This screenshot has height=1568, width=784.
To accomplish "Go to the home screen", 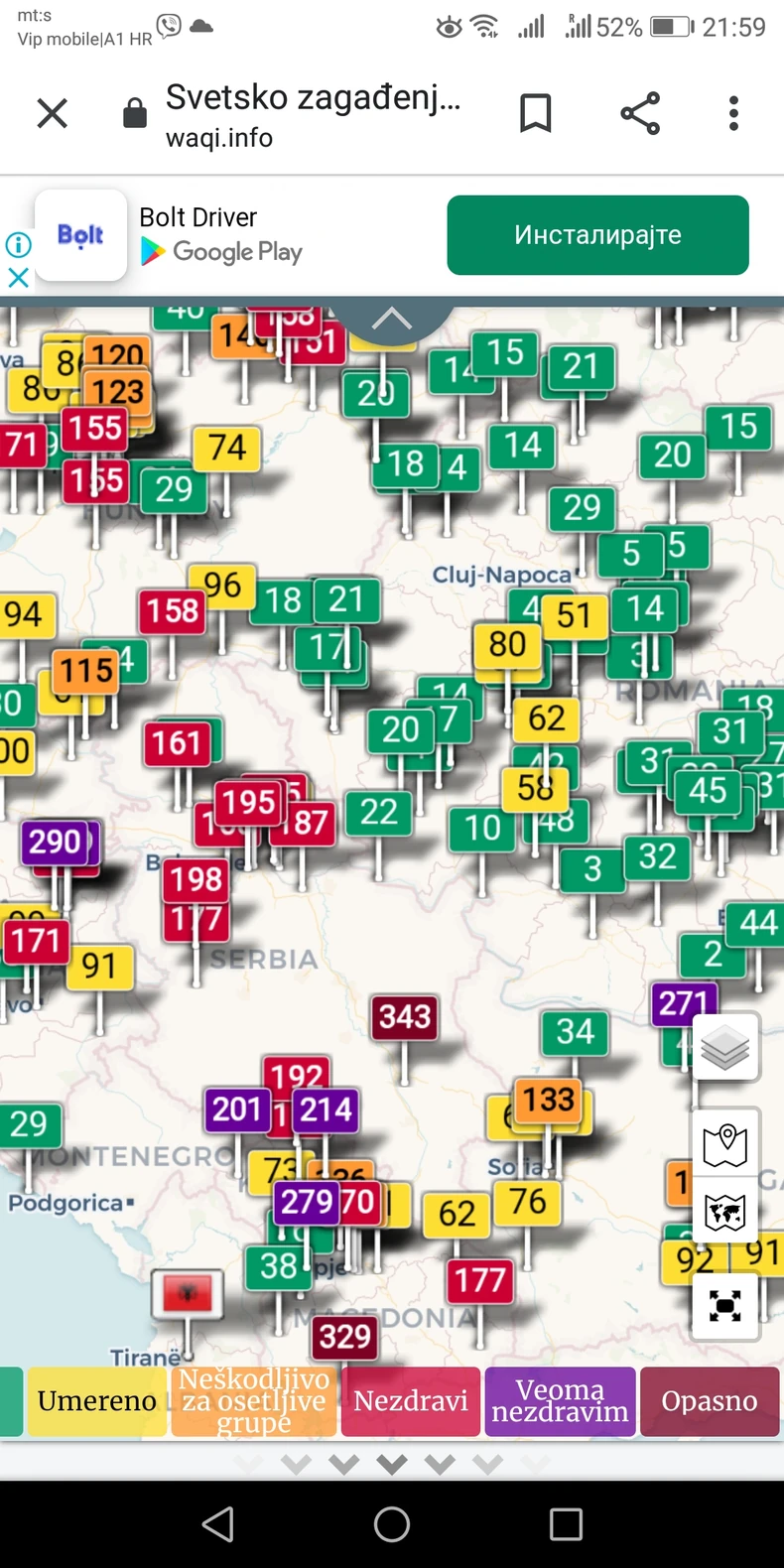I will click(x=392, y=1524).
